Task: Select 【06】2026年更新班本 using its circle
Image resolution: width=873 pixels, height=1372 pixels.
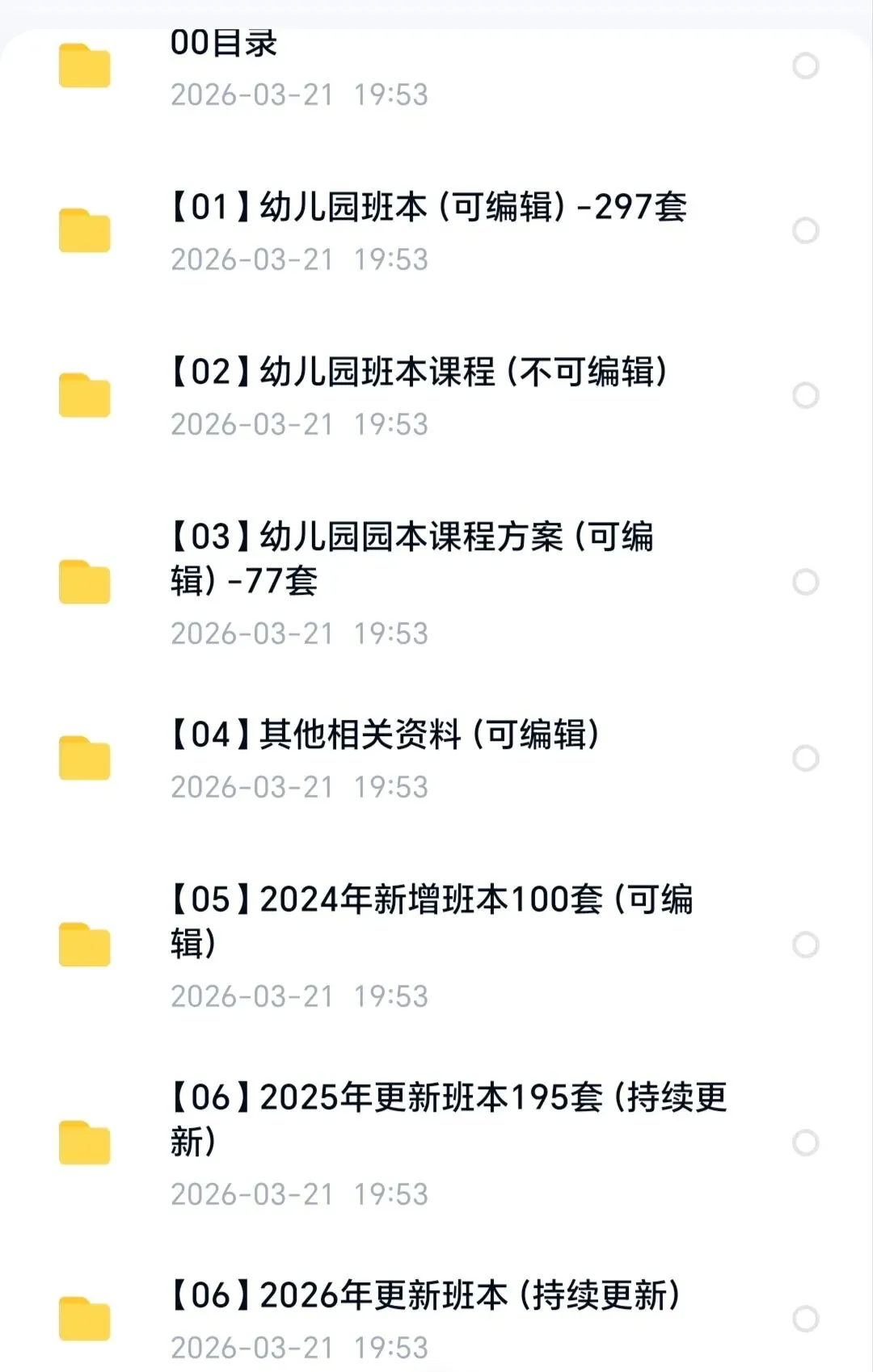Action: (x=805, y=1319)
